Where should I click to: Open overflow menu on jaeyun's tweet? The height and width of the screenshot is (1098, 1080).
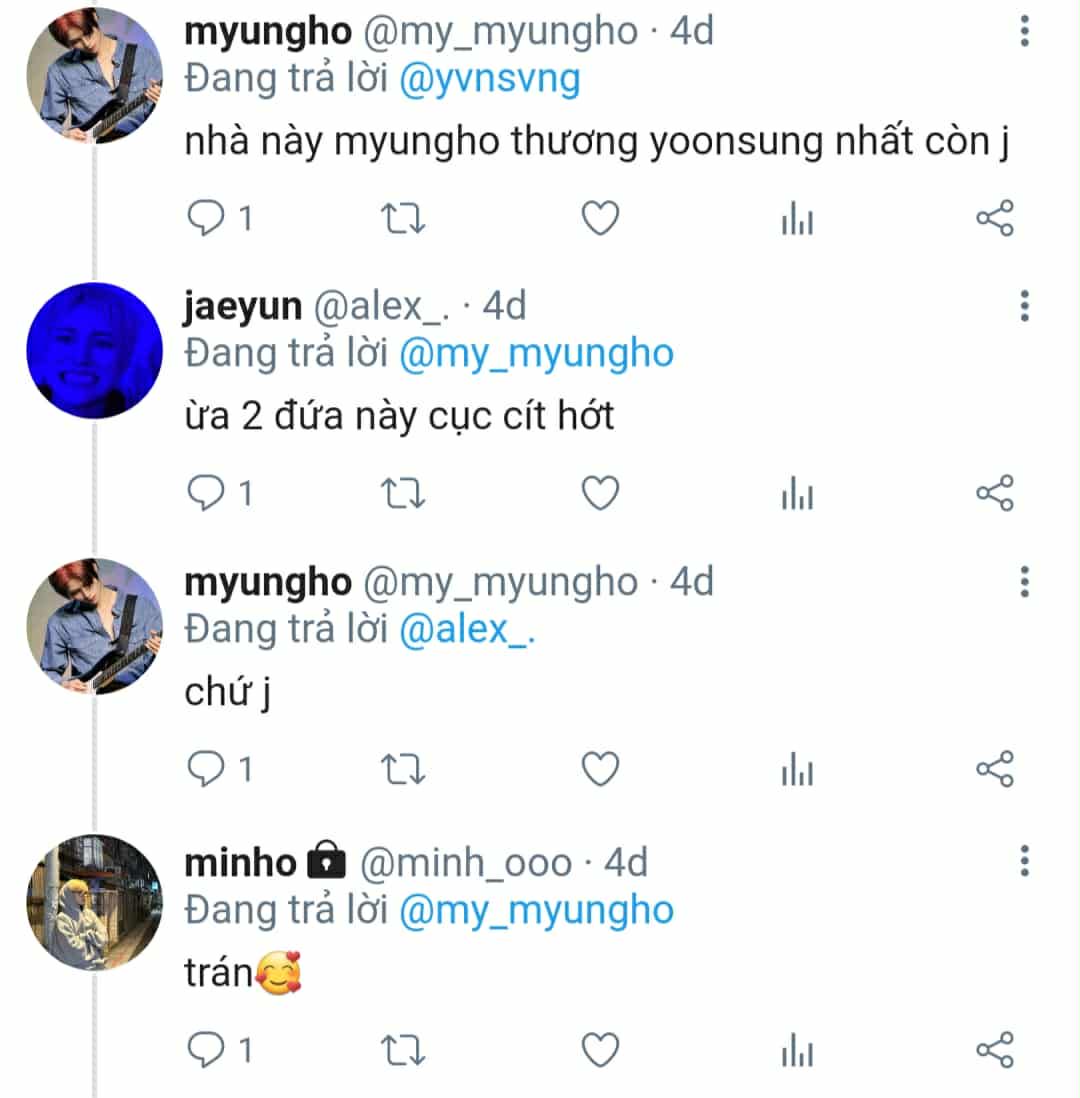tap(1024, 306)
